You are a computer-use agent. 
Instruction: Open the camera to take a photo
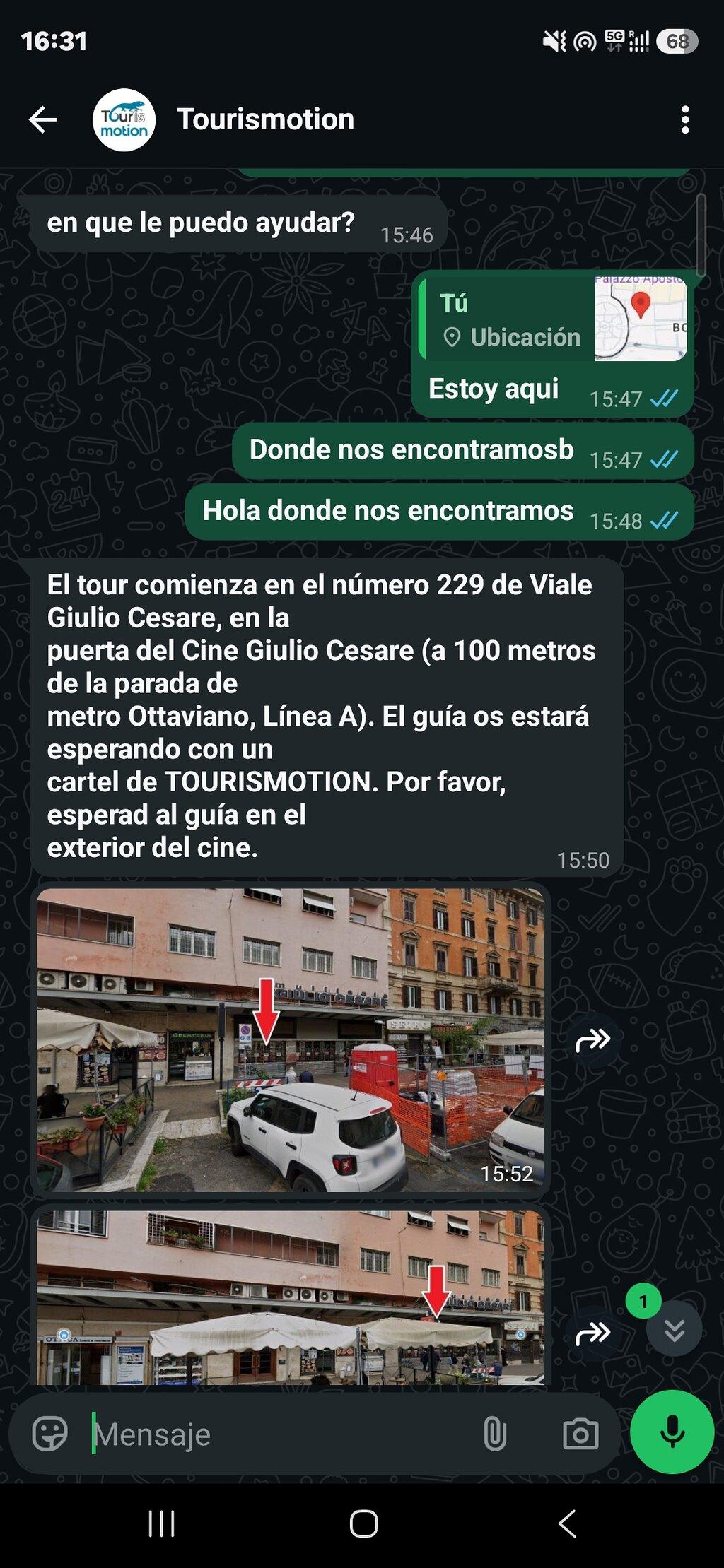point(580,1434)
